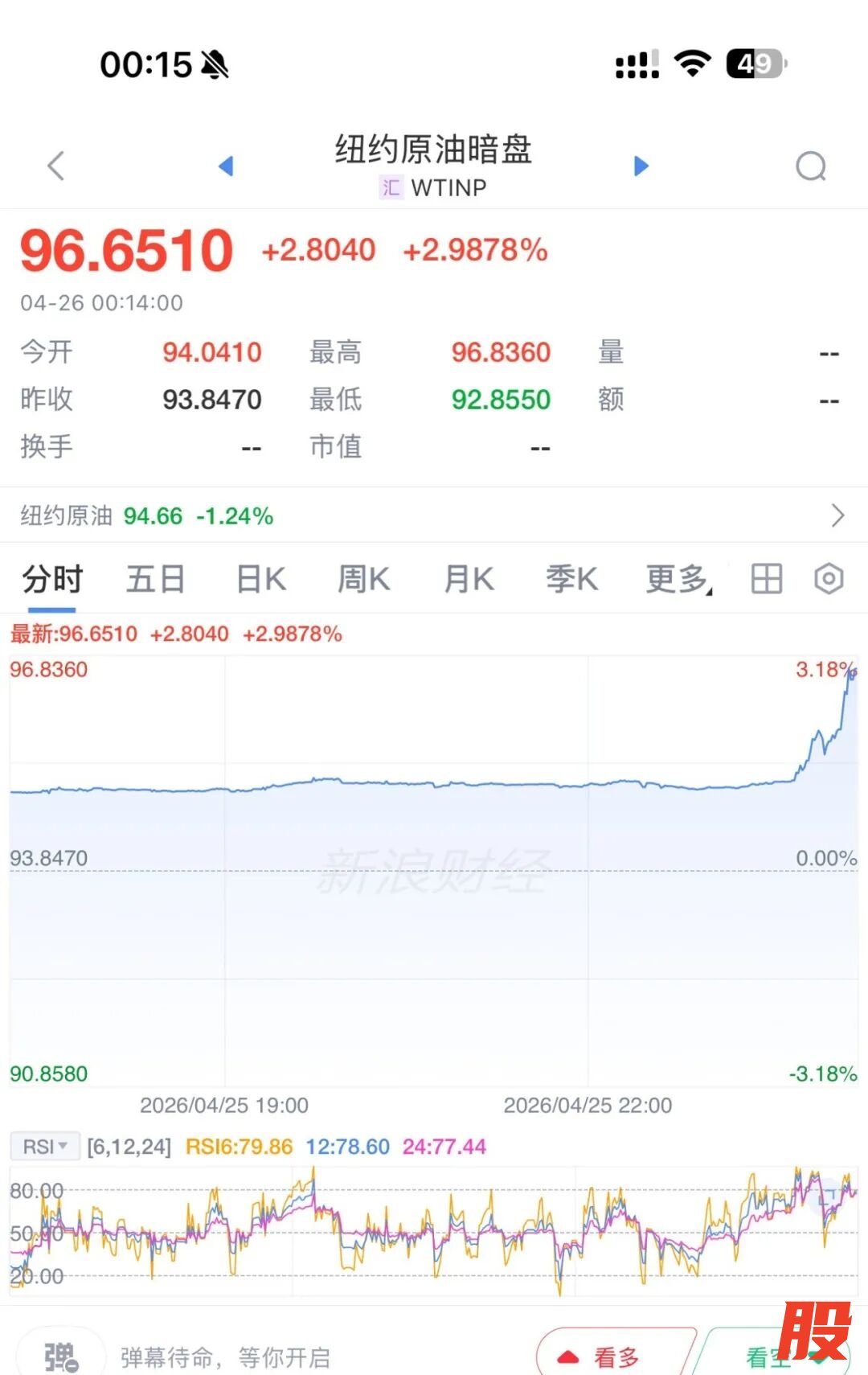Select the 分时 chart tab
This screenshot has width=868, height=1375.
point(52,579)
